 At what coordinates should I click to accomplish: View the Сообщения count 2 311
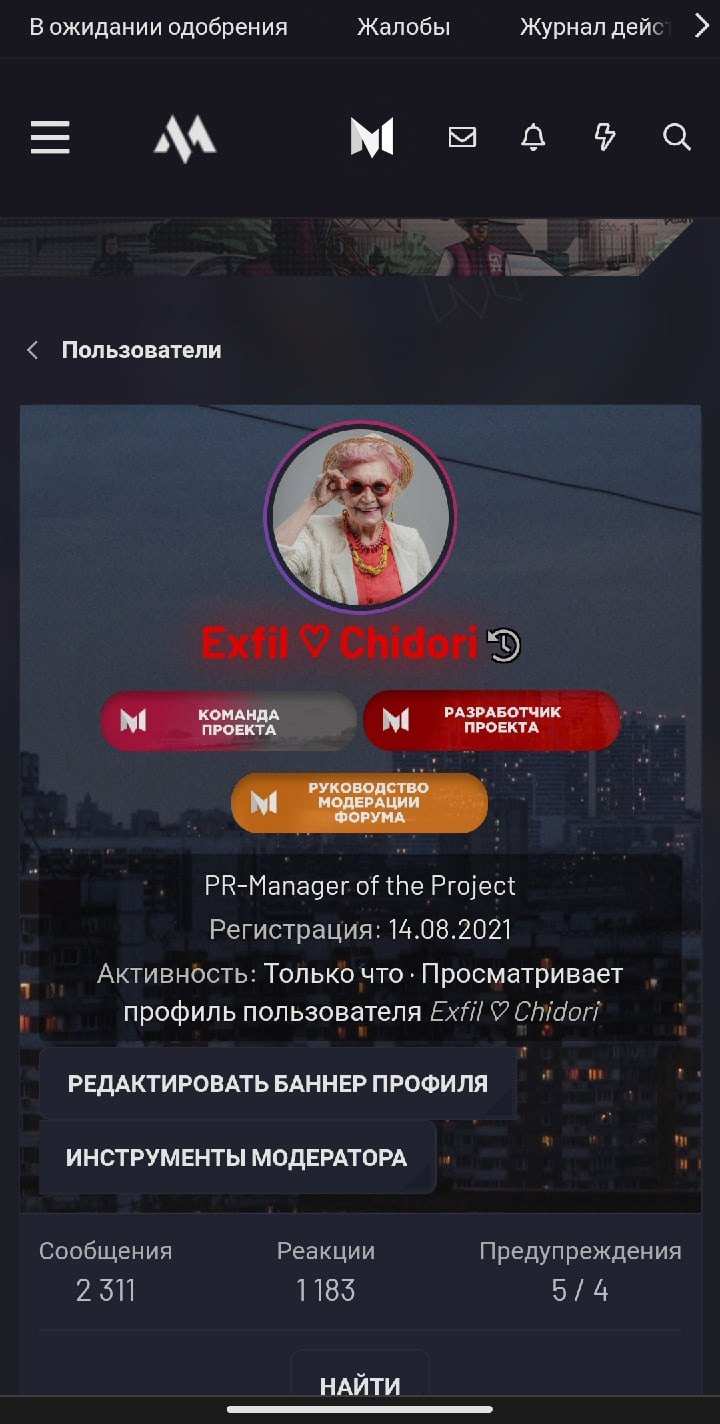tap(106, 1290)
